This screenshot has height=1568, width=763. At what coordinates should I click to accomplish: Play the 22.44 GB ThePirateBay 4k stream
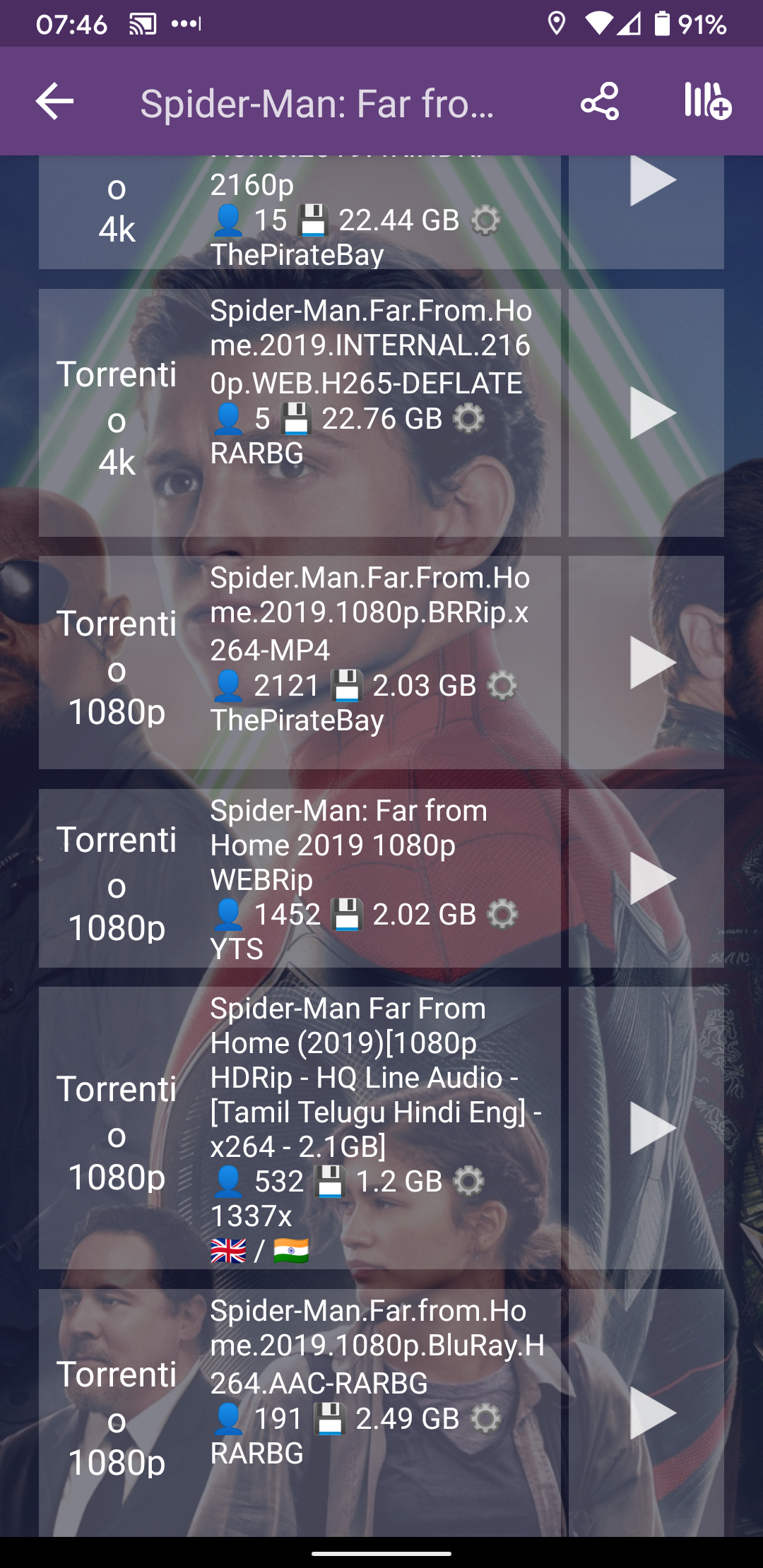coord(646,212)
